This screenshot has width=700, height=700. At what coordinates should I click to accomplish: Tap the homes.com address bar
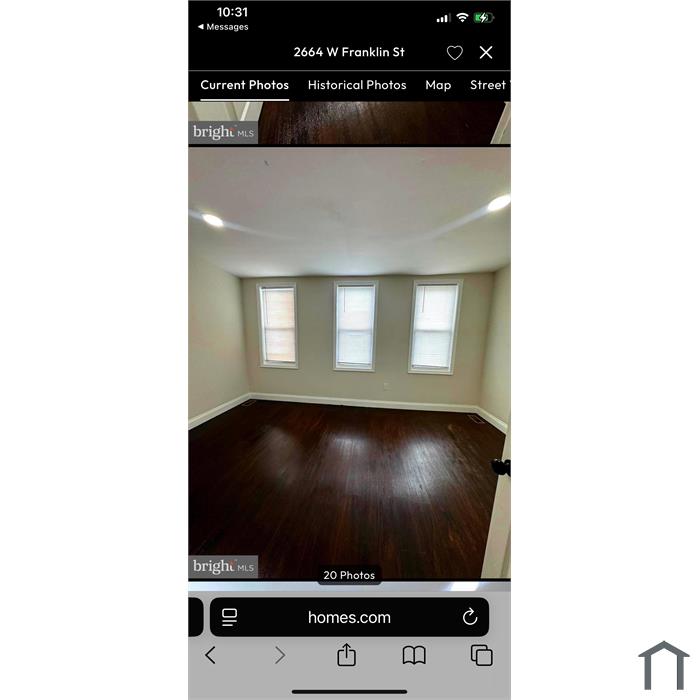point(349,617)
